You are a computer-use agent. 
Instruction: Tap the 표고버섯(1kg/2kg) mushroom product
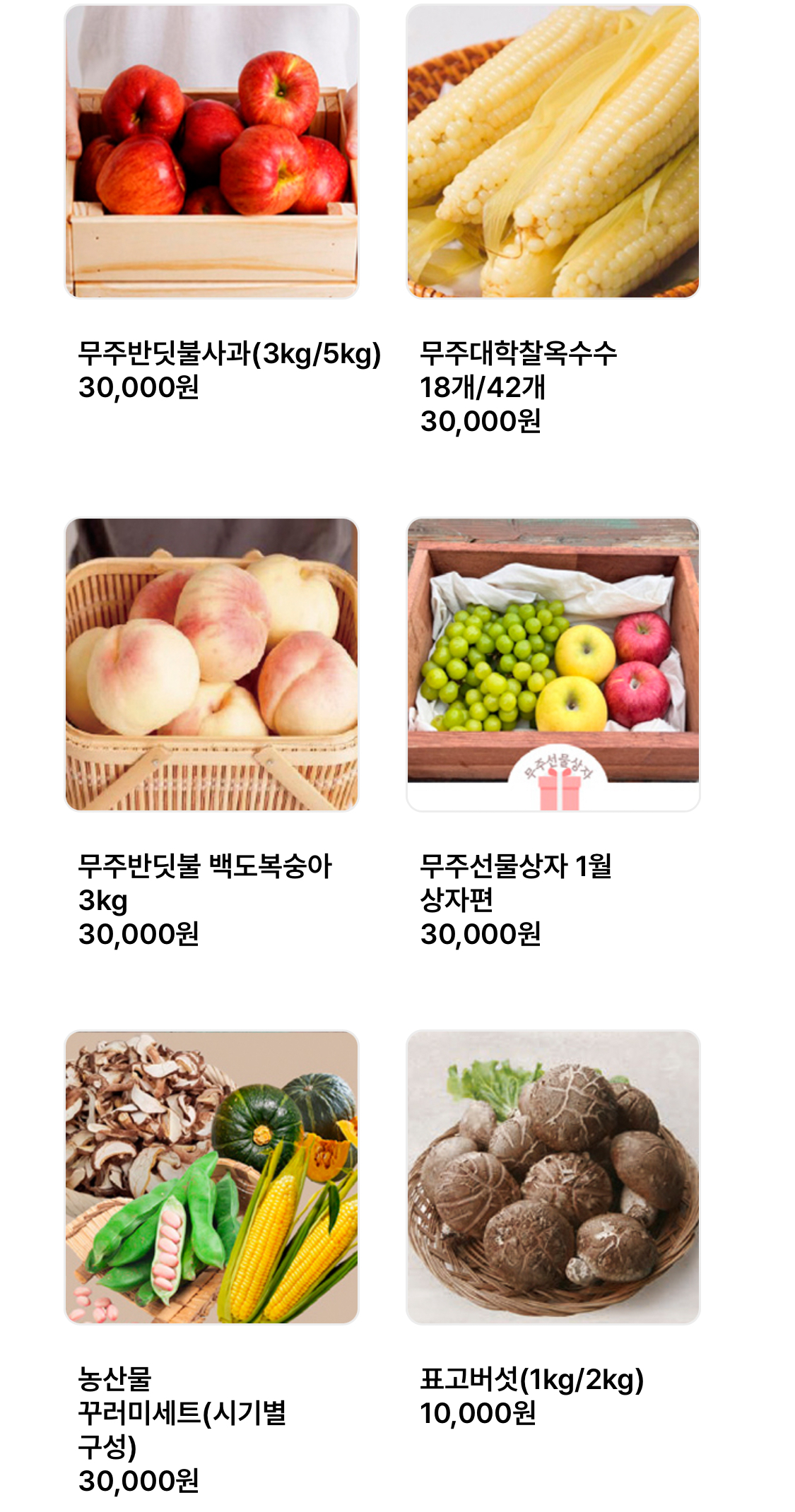(553, 1177)
